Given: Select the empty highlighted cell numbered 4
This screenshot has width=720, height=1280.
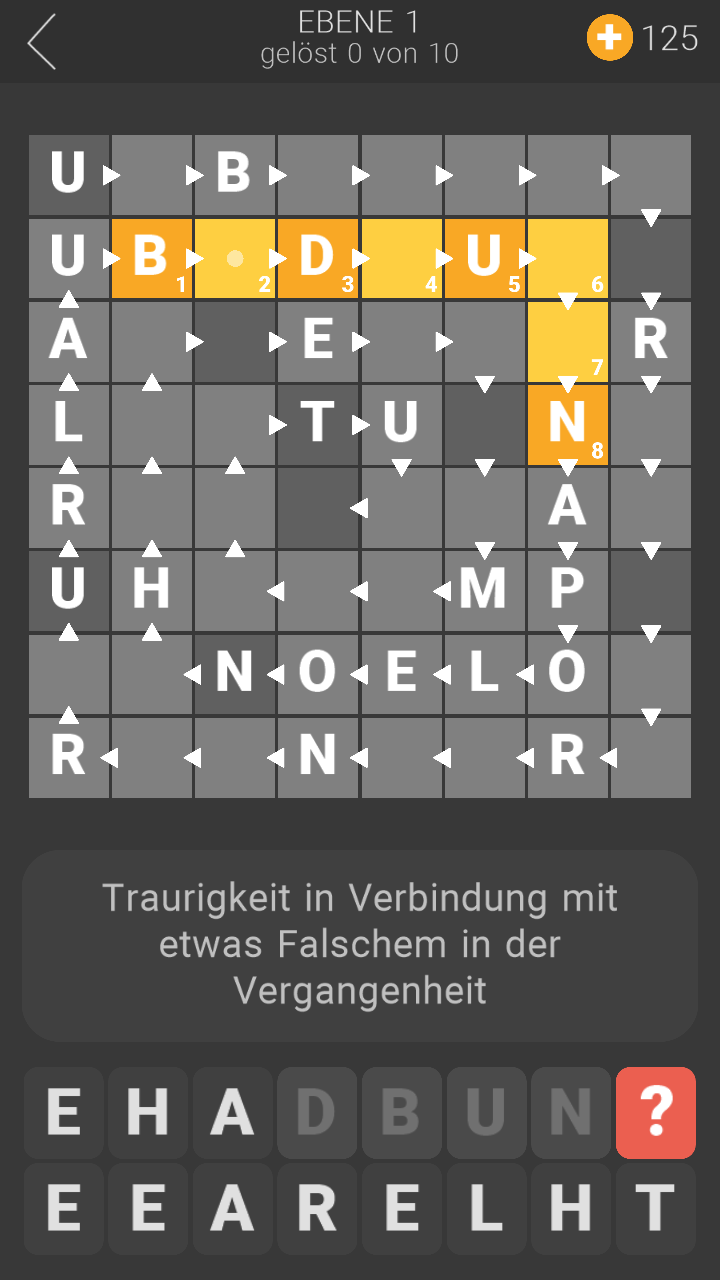Looking at the screenshot, I should [x=401, y=258].
